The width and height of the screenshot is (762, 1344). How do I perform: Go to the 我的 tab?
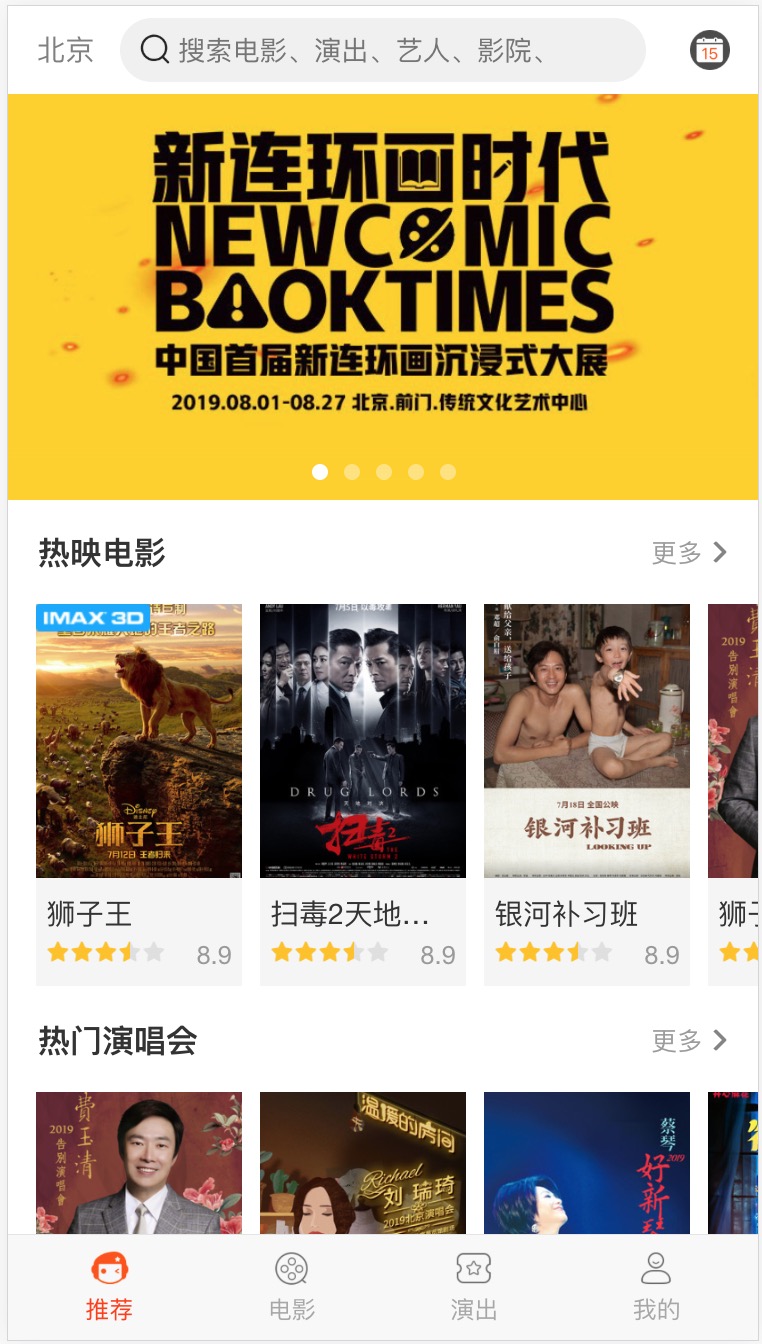pos(656,1288)
